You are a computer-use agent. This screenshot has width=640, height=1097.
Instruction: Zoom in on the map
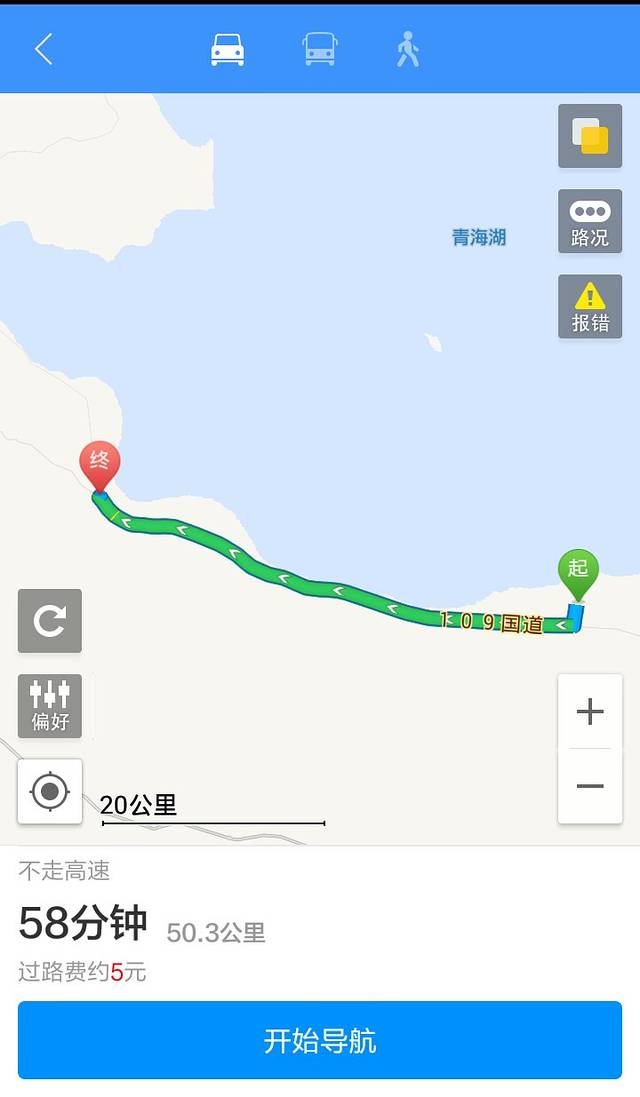(x=590, y=712)
